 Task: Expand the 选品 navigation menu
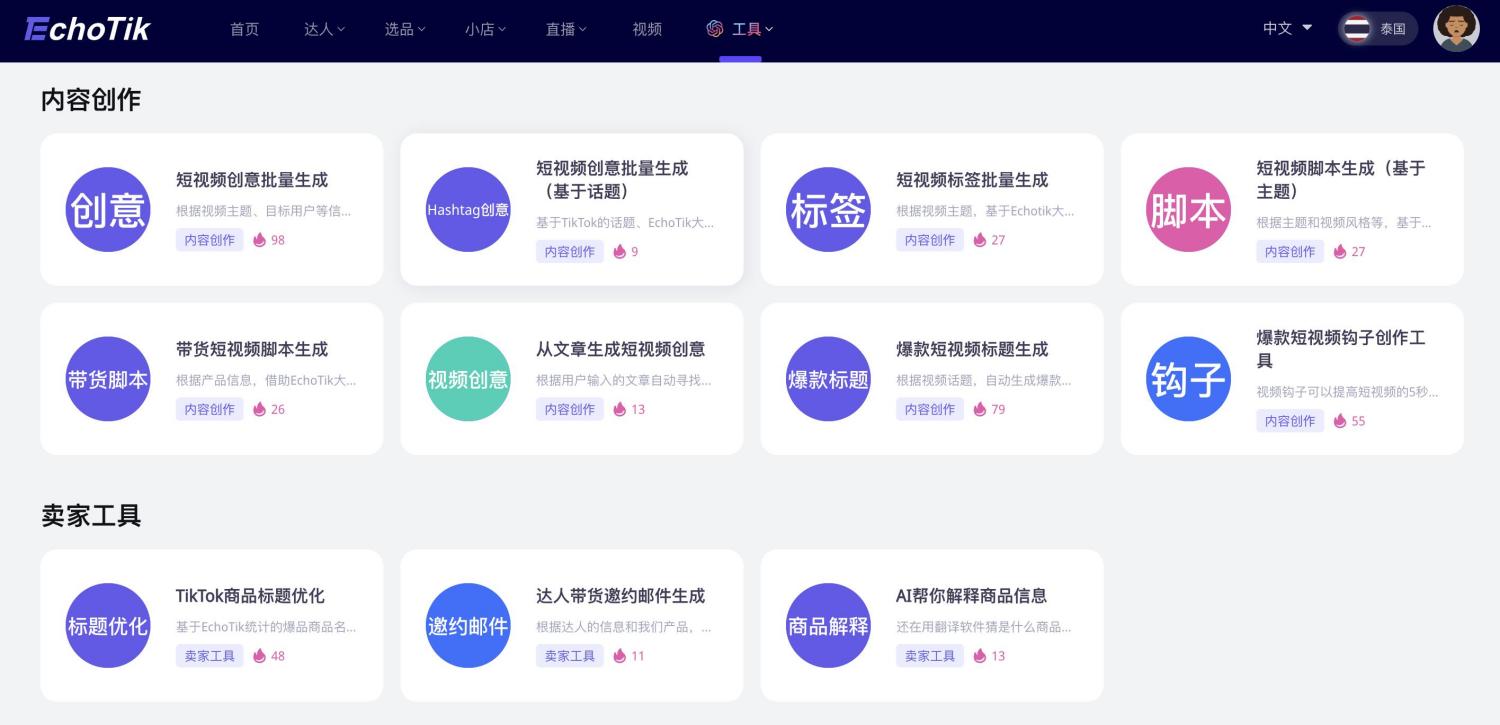coord(404,29)
